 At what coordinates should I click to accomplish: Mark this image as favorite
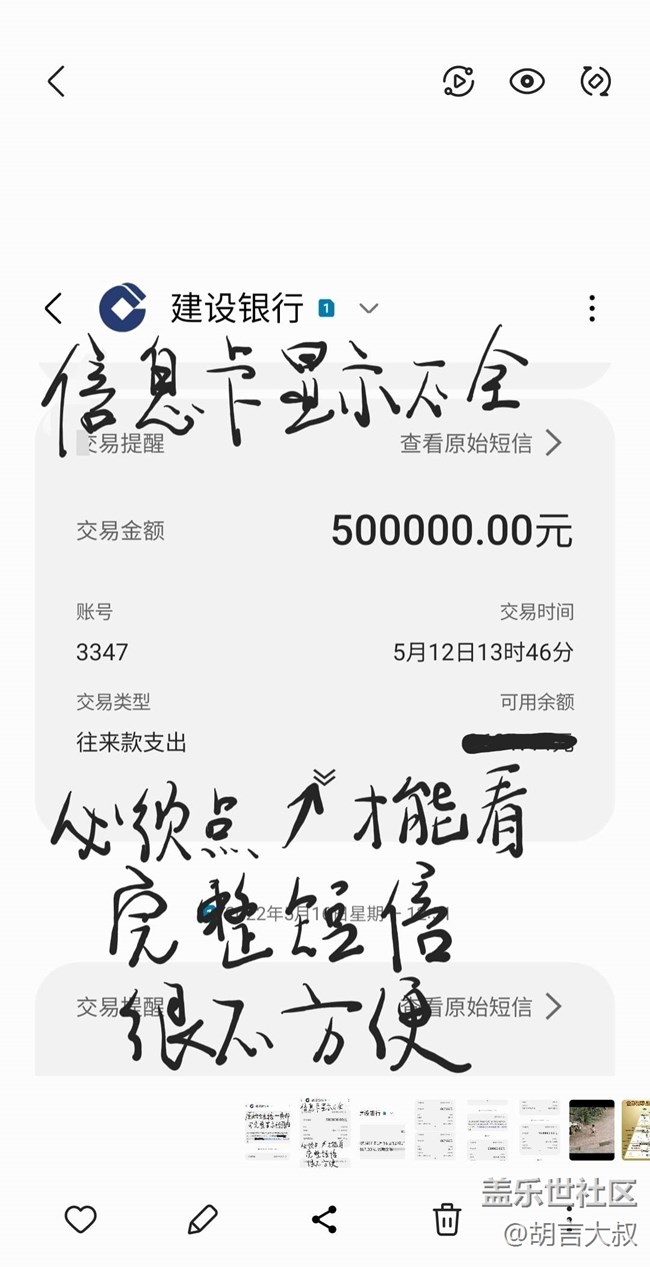point(80,1219)
